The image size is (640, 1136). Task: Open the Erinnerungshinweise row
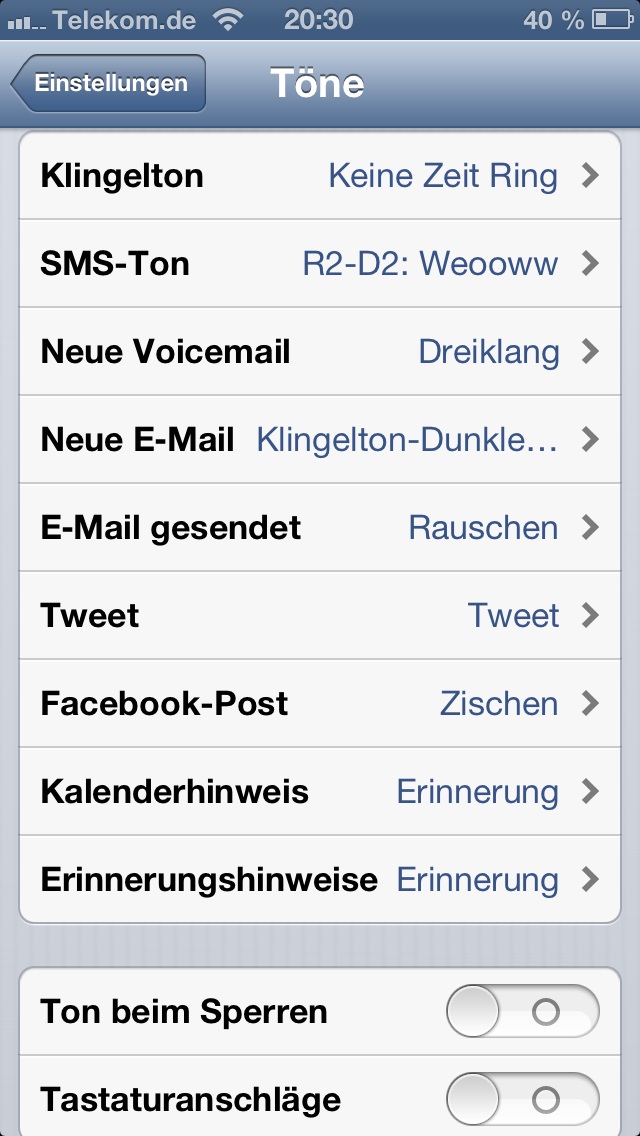pyautogui.click(x=320, y=880)
